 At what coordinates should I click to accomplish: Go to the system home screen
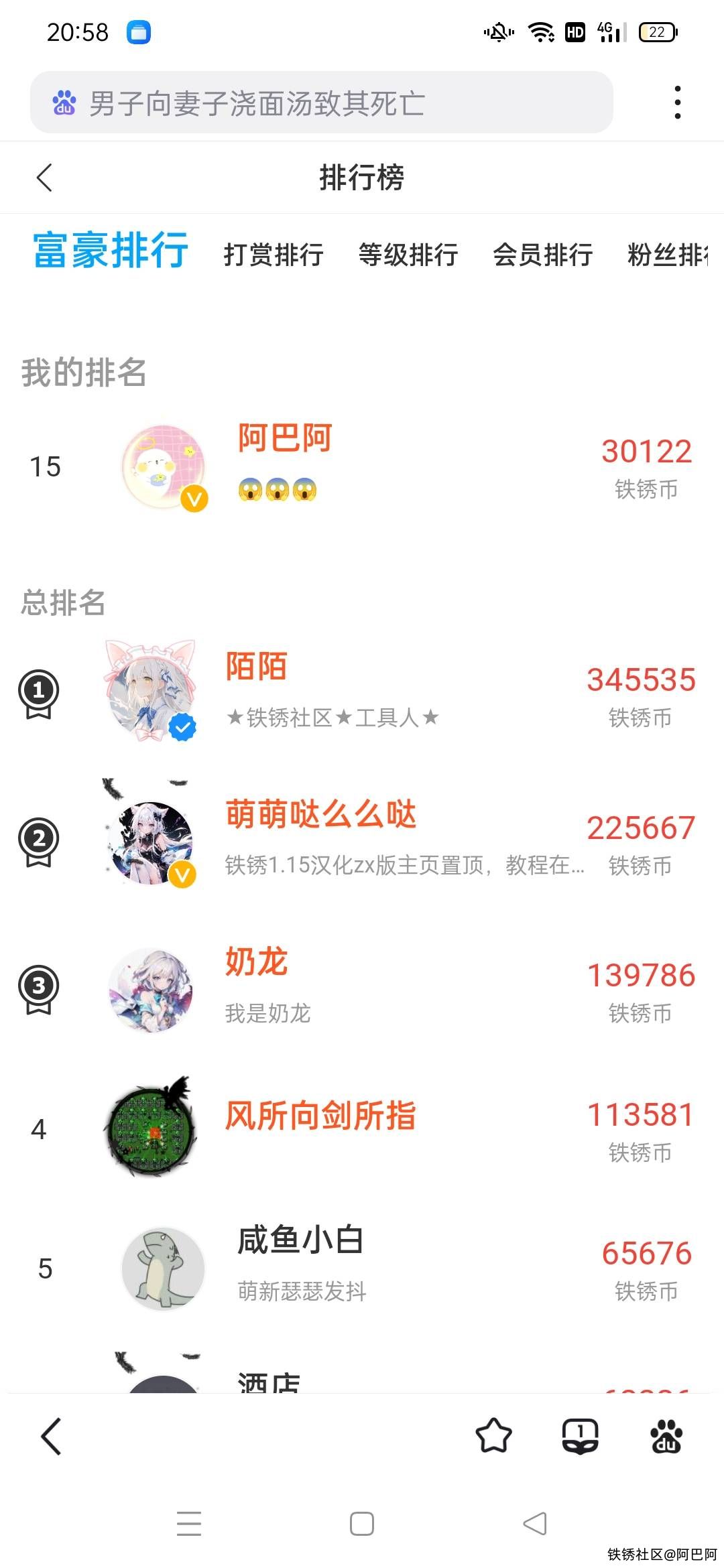362,1524
